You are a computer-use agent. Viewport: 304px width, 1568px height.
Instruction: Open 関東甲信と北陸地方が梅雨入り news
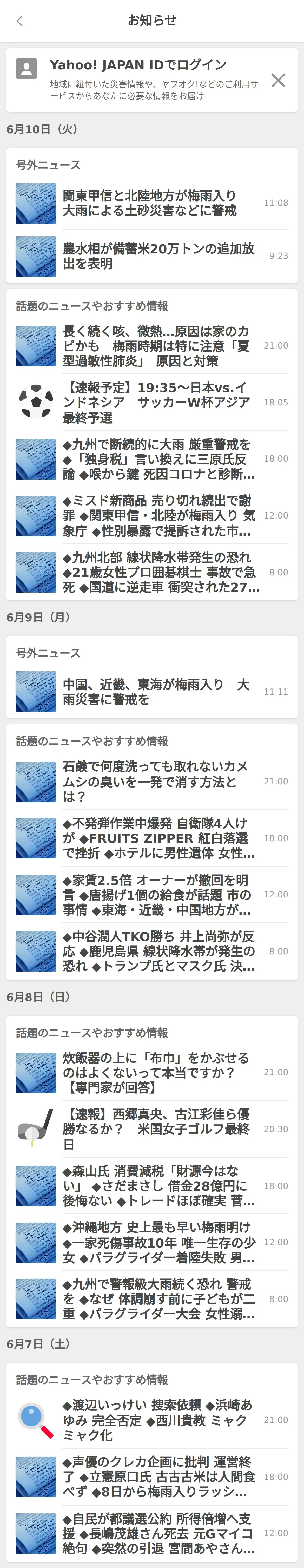pyautogui.click(x=152, y=203)
